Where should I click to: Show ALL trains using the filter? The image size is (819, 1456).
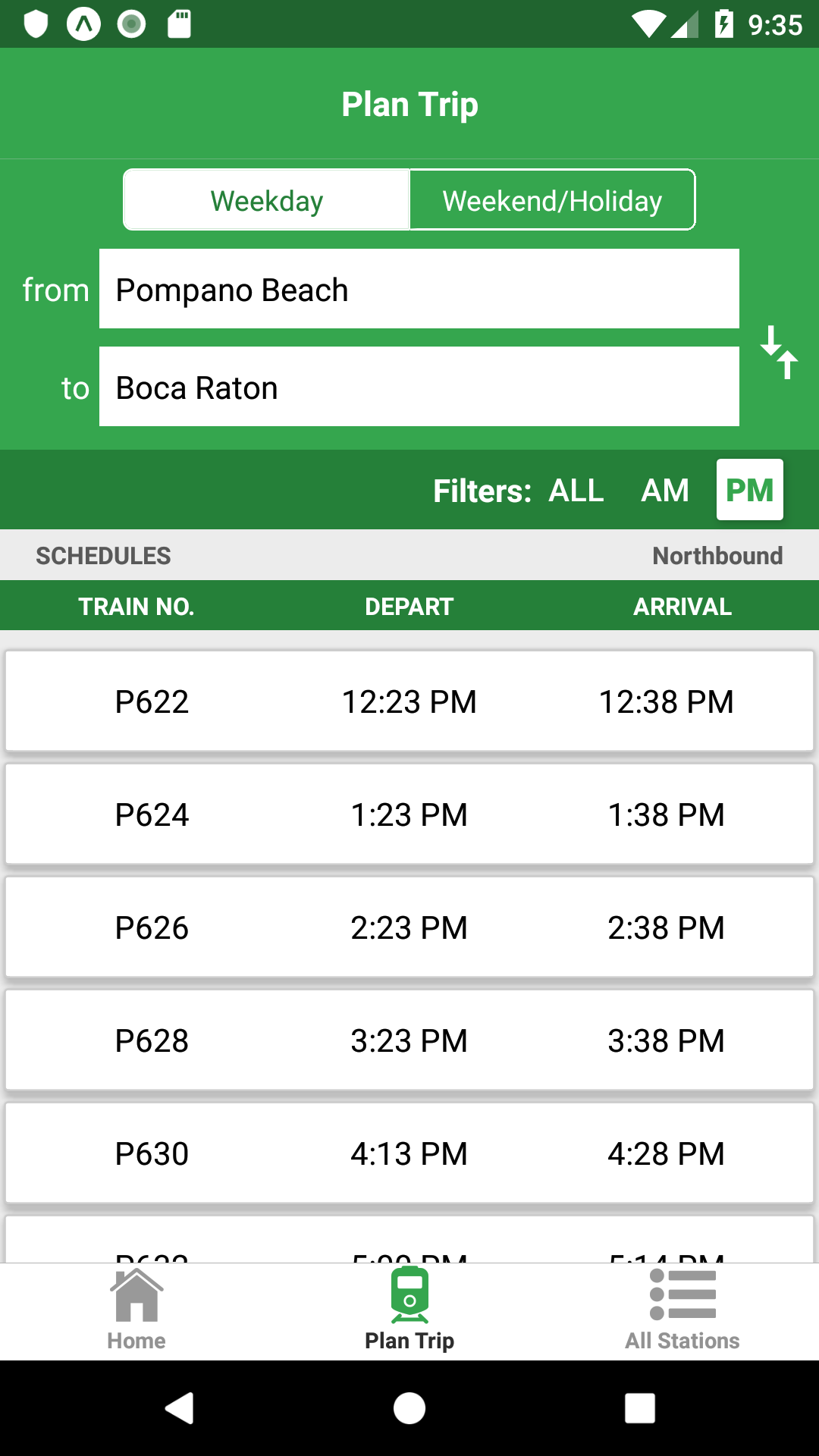pyautogui.click(x=576, y=490)
